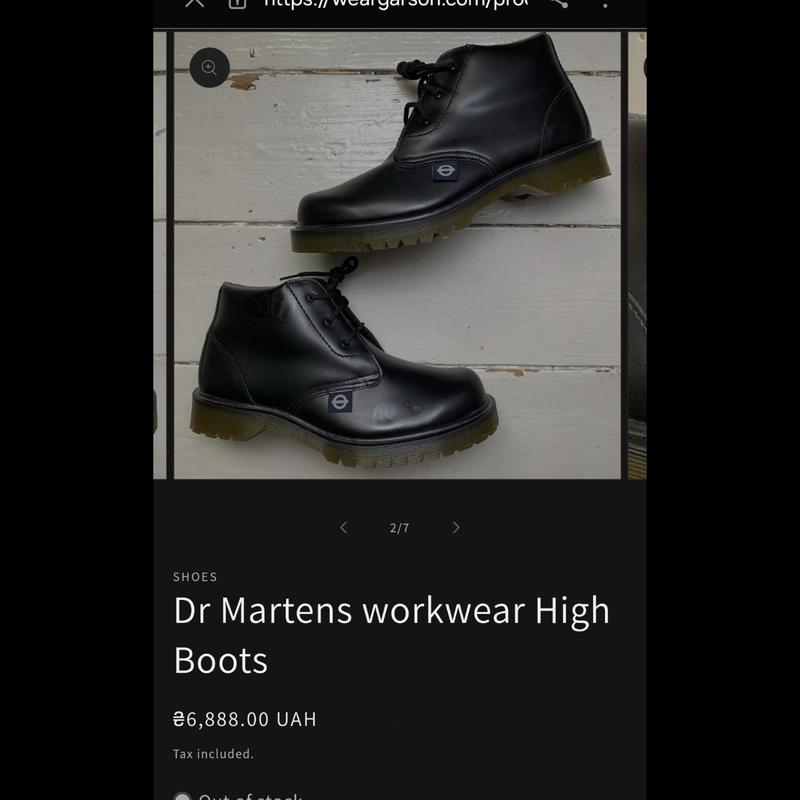The image size is (800, 800).
Task: Open the browser overflow menu
Action: coord(606,3)
